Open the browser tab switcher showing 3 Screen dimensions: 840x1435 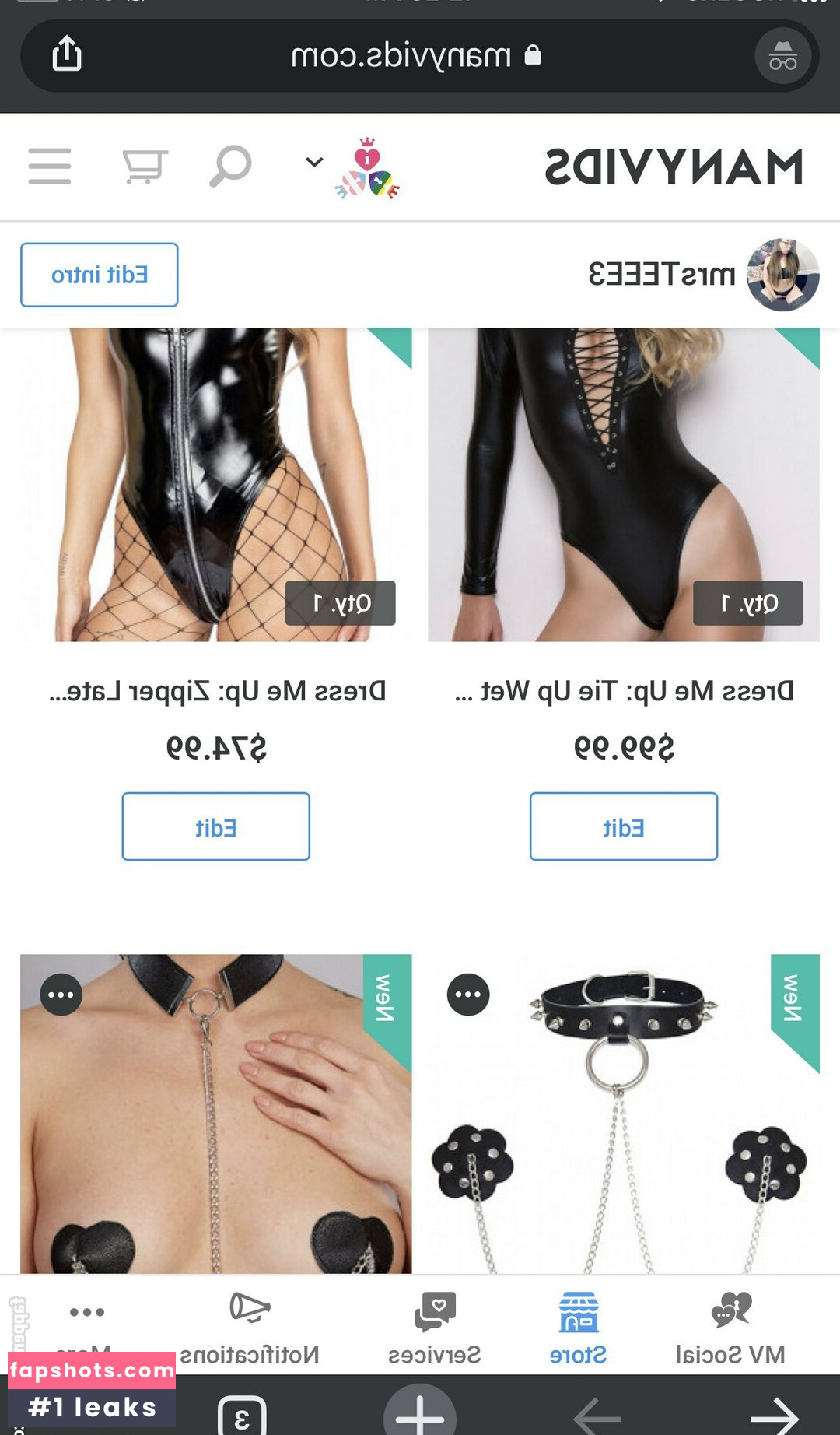[243, 1416]
